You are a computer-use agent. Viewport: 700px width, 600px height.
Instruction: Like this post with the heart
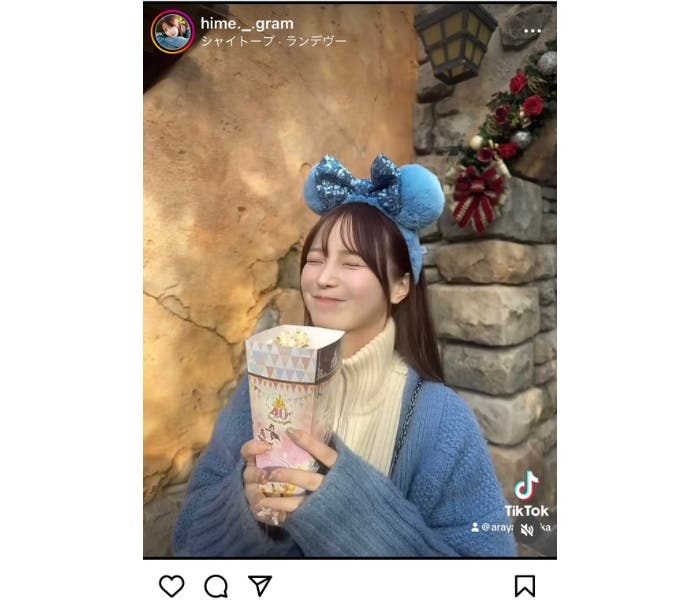[172, 585]
